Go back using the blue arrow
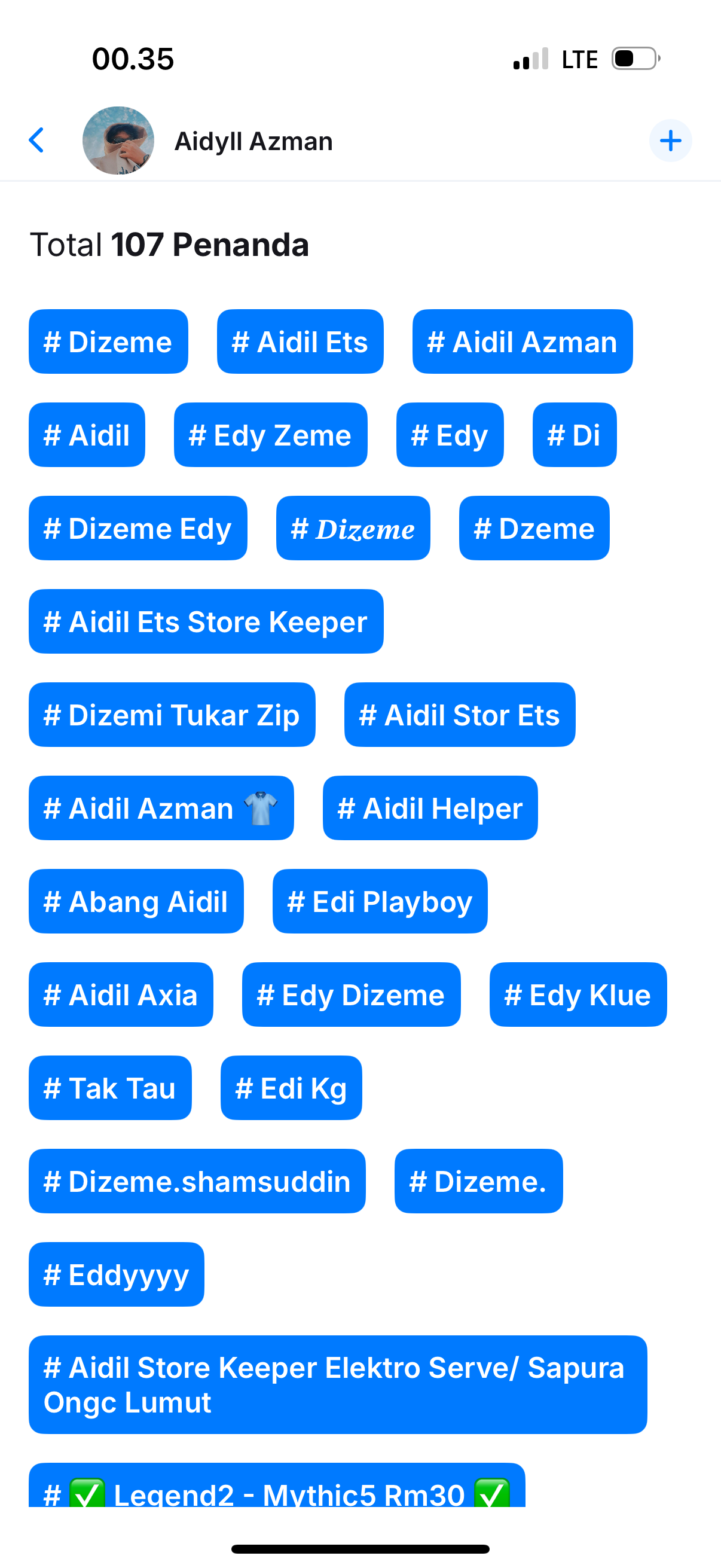 (37, 141)
